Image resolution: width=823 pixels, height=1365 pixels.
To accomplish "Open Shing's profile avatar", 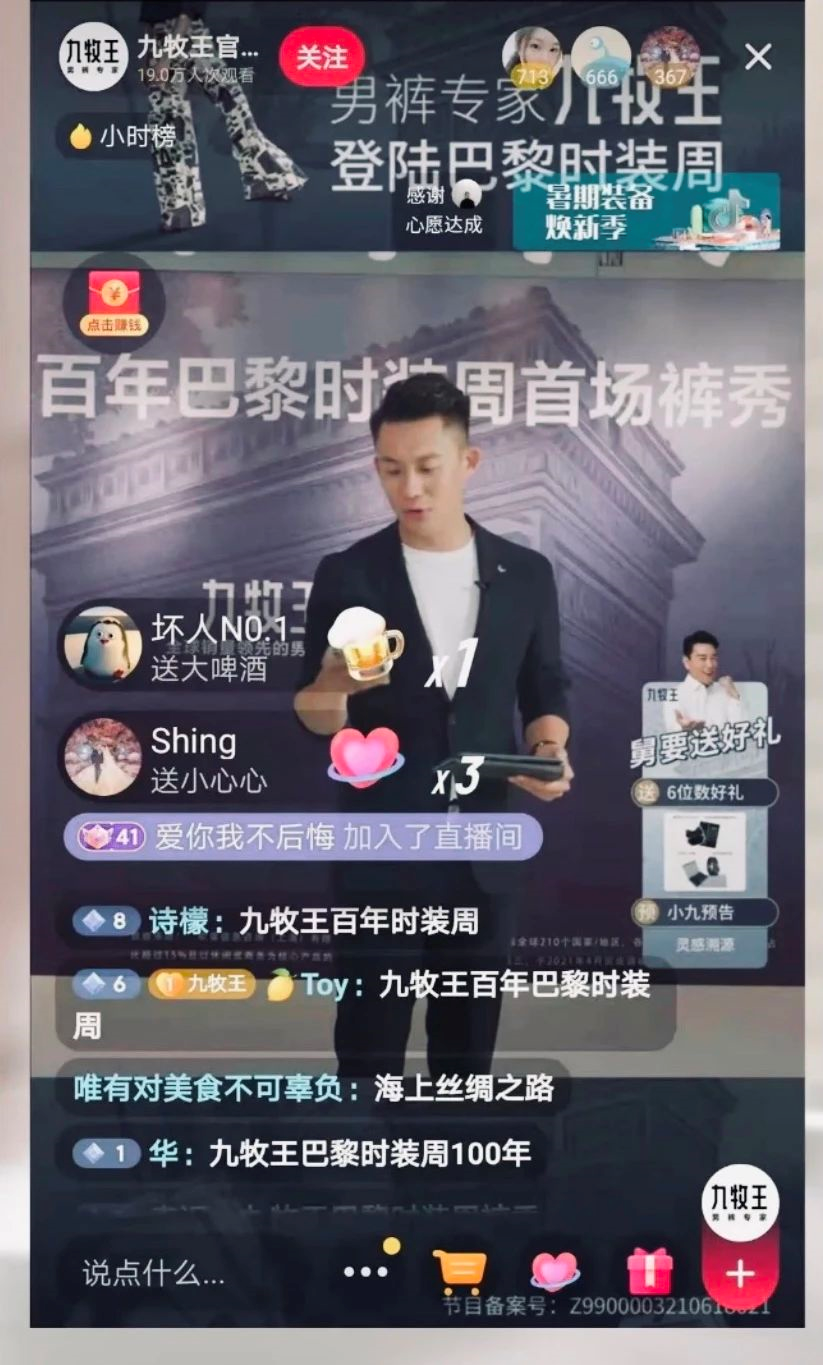I will (103, 758).
